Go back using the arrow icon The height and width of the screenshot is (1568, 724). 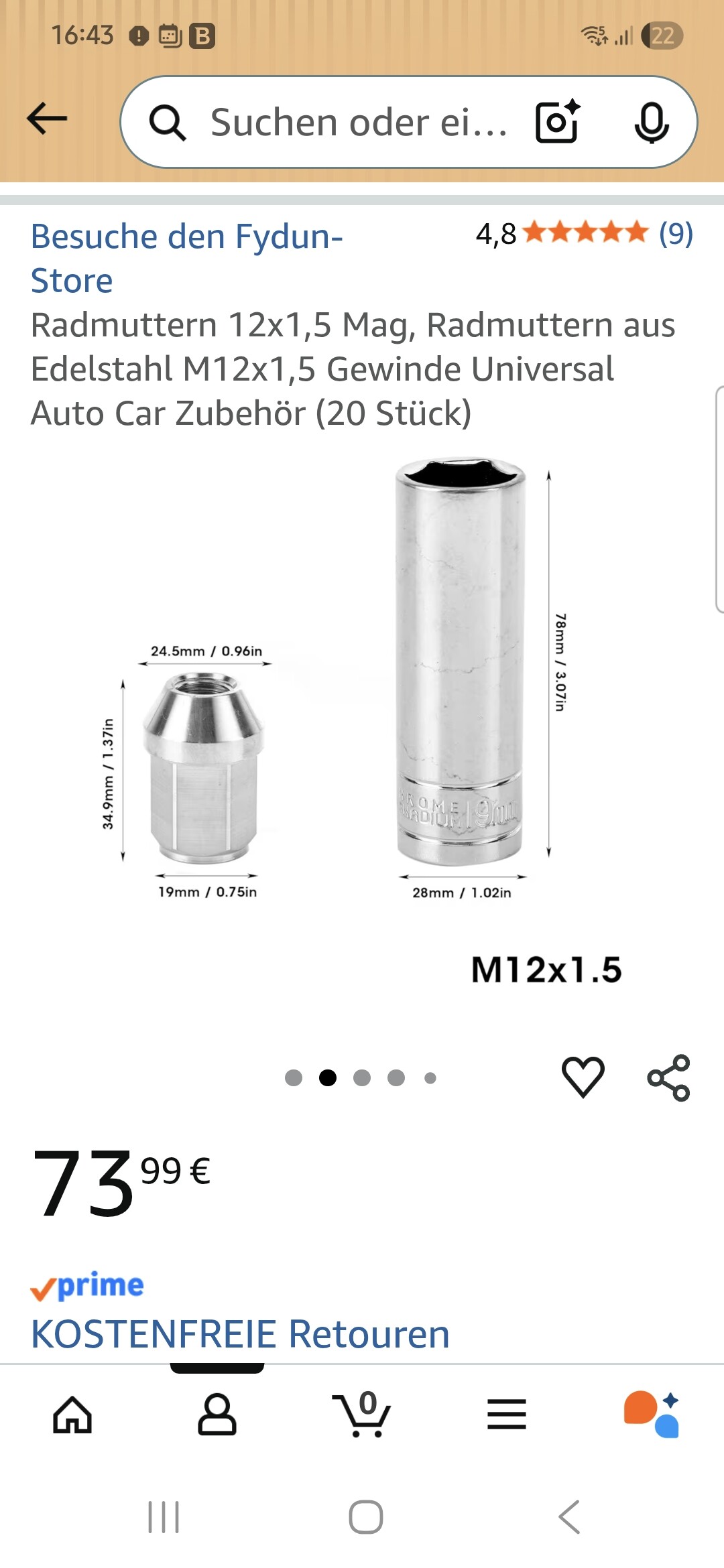[x=47, y=119]
